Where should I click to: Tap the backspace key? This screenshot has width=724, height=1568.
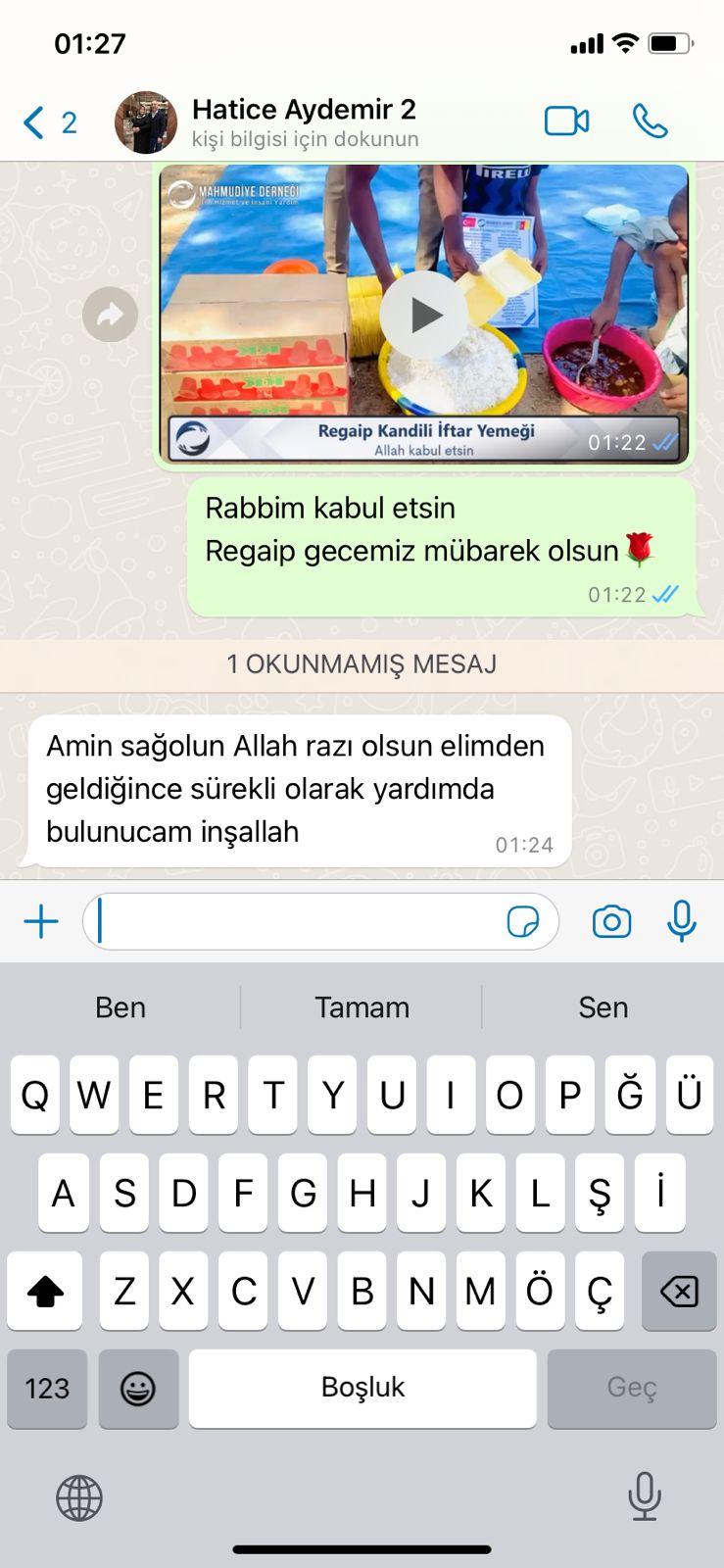[679, 1291]
